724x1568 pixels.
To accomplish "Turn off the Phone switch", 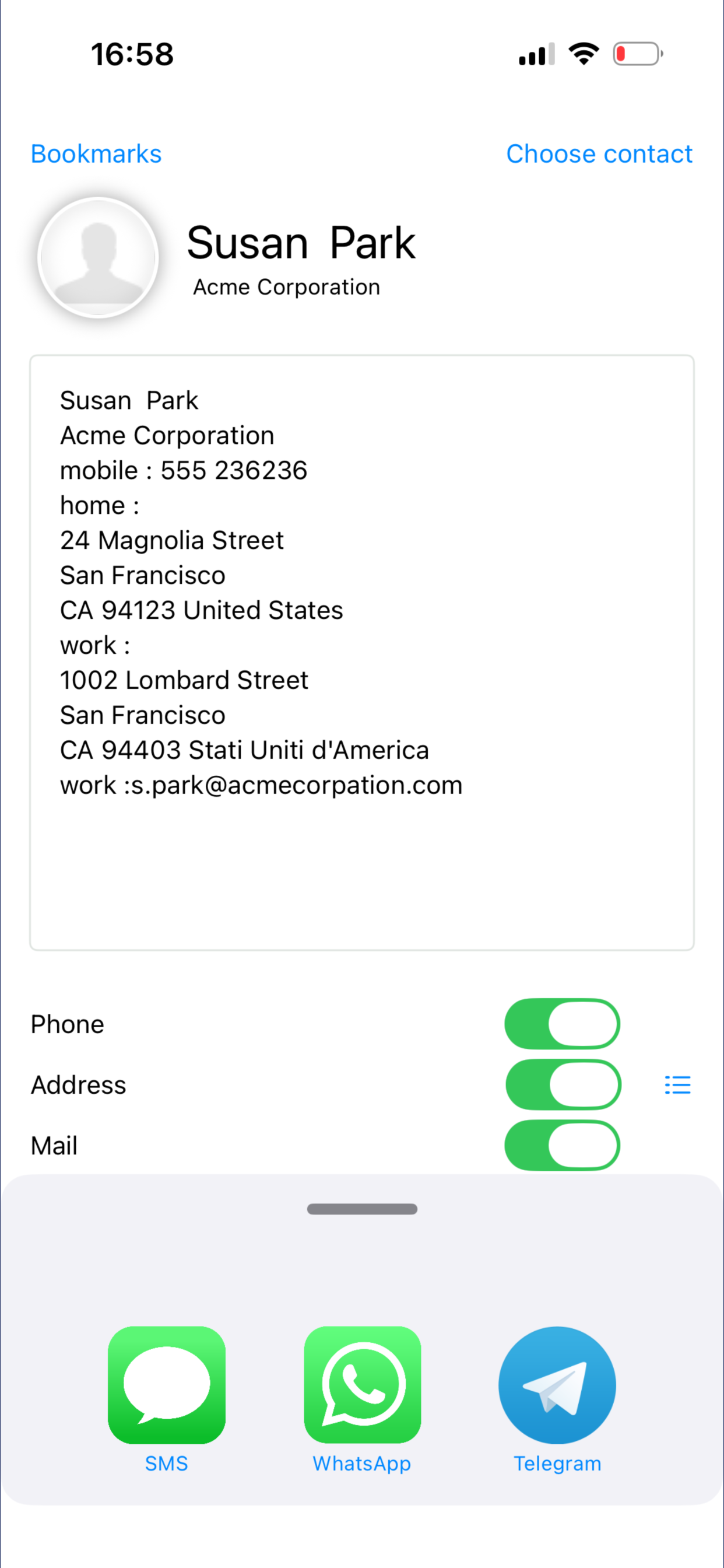I will pyautogui.click(x=561, y=1024).
